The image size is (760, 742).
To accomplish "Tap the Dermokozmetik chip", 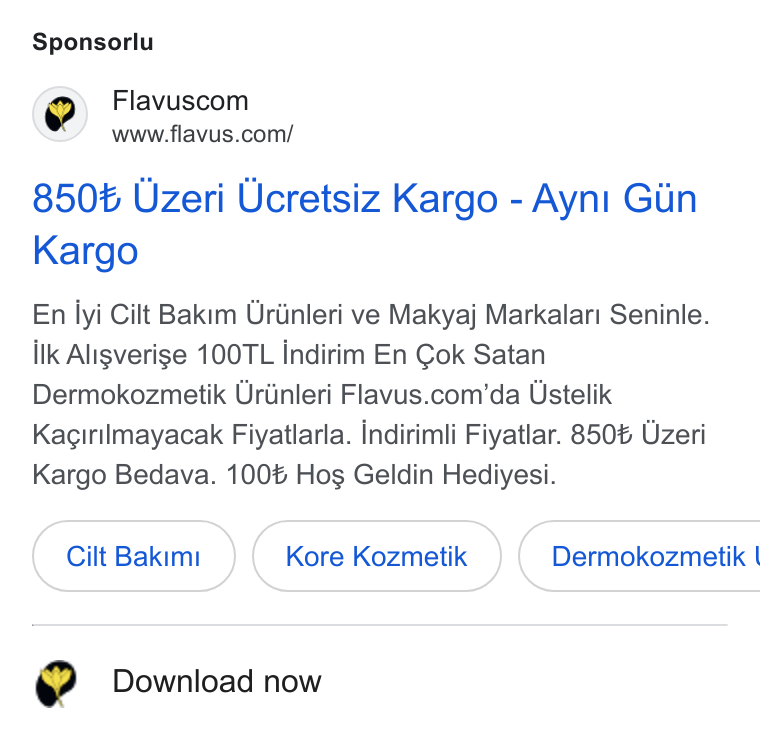I will coord(639,556).
